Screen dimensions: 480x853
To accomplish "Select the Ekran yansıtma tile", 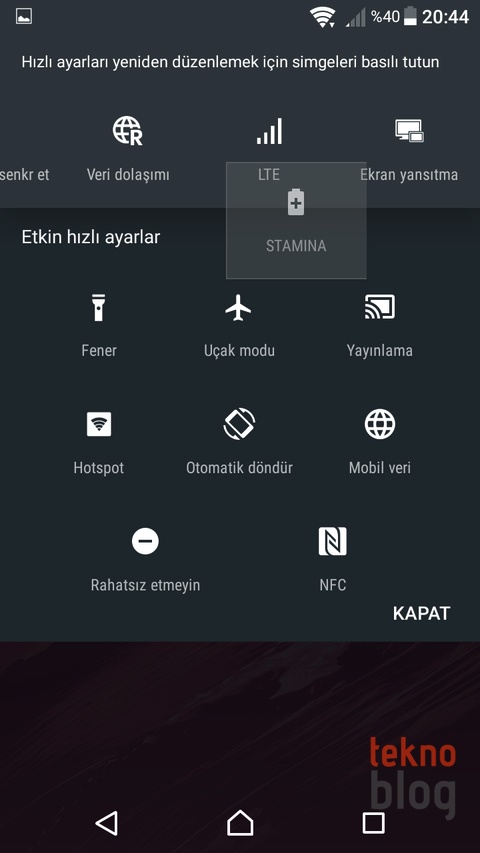I will (x=409, y=149).
